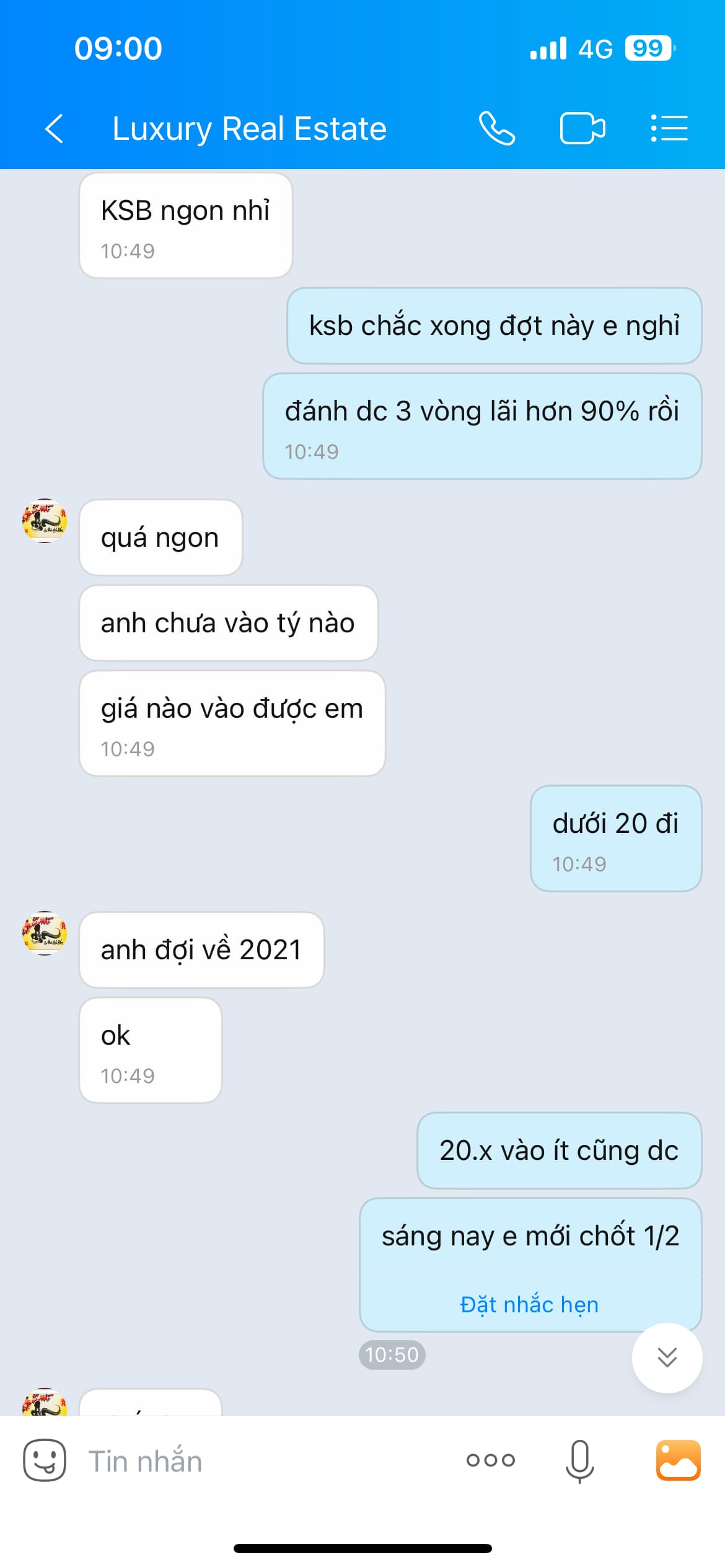Jump to the latest messages
This screenshot has height=1568, width=725.
(667, 1357)
